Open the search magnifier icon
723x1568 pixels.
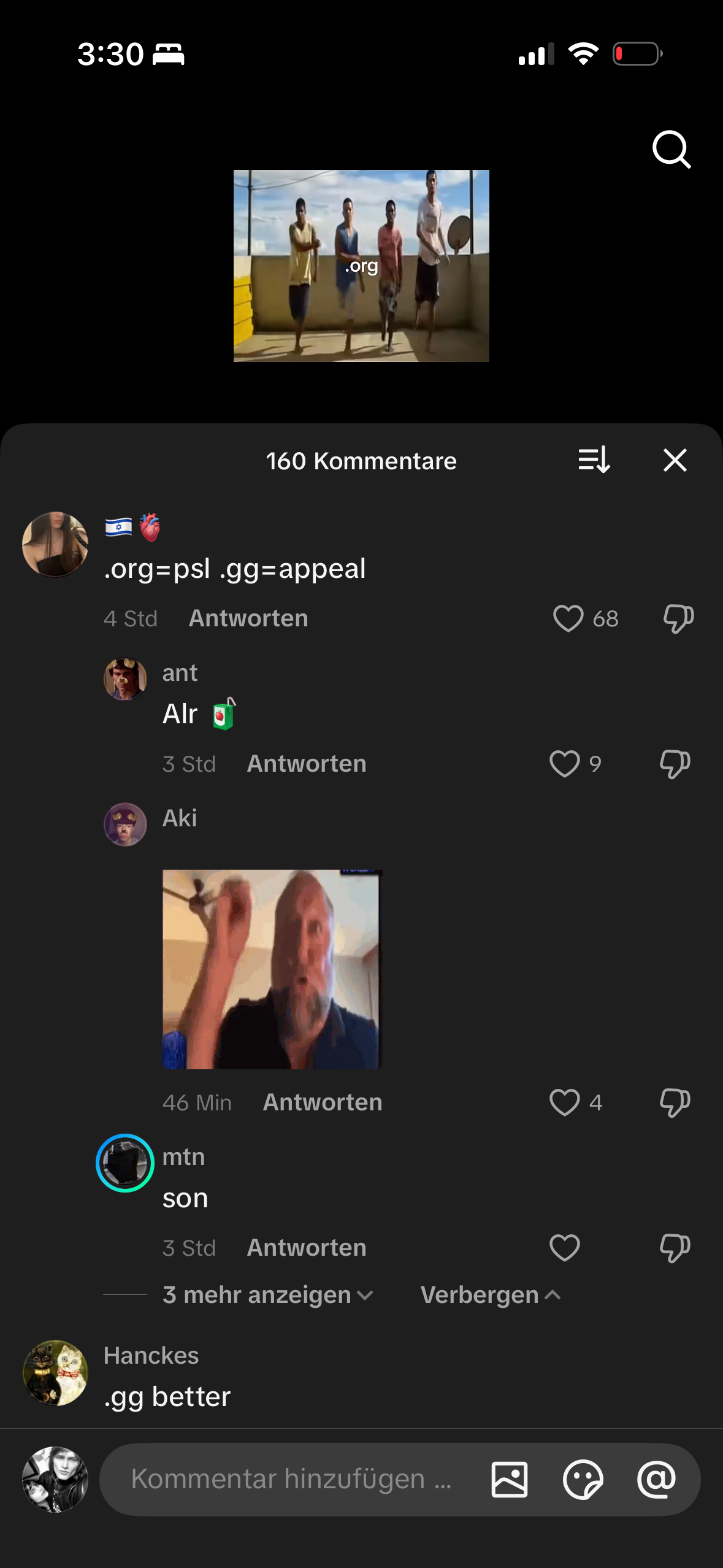(x=671, y=149)
